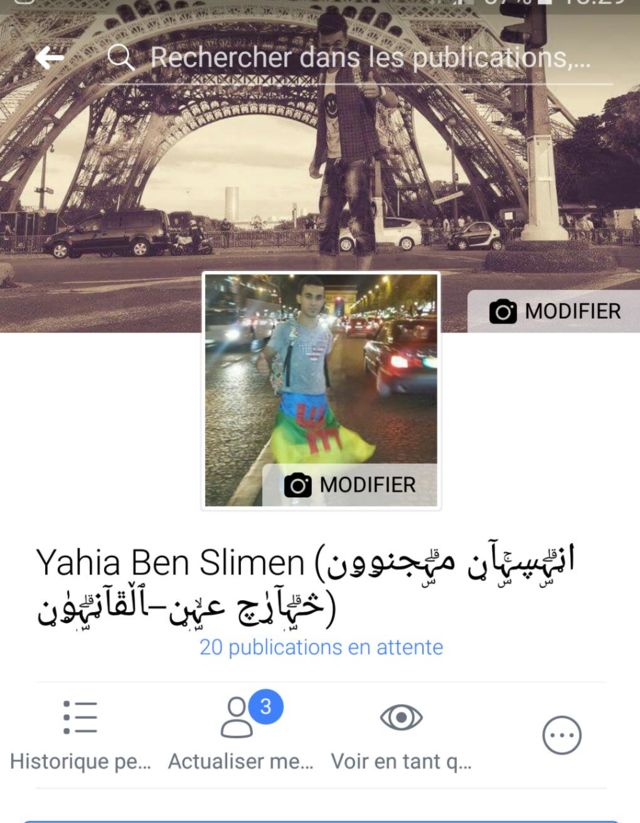This screenshot has width=640, height=823.
Task: Open the 20 publications en attente link
Action: [321, 647]
